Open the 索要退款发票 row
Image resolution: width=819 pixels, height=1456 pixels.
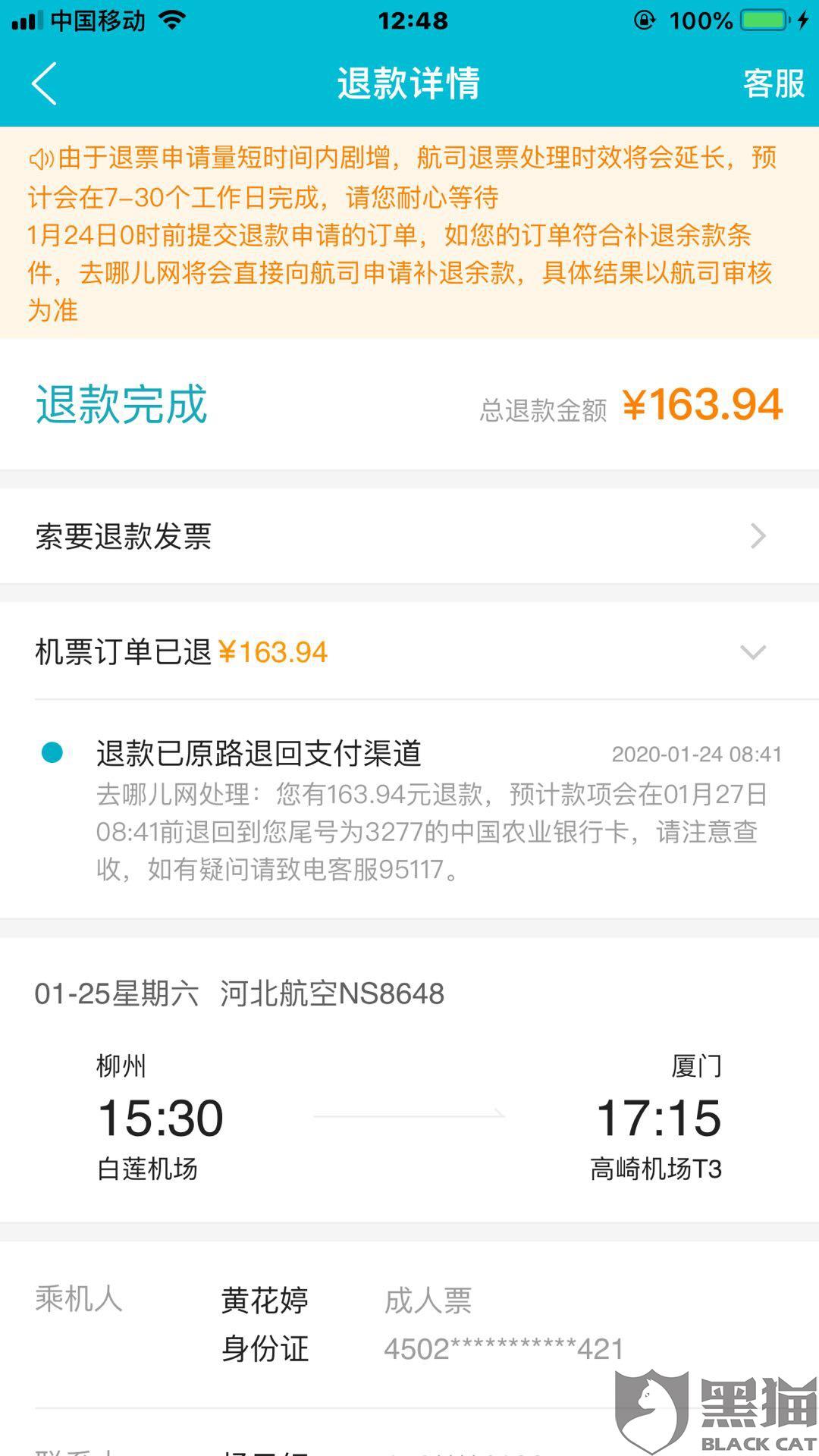click(x=409, y=536)
